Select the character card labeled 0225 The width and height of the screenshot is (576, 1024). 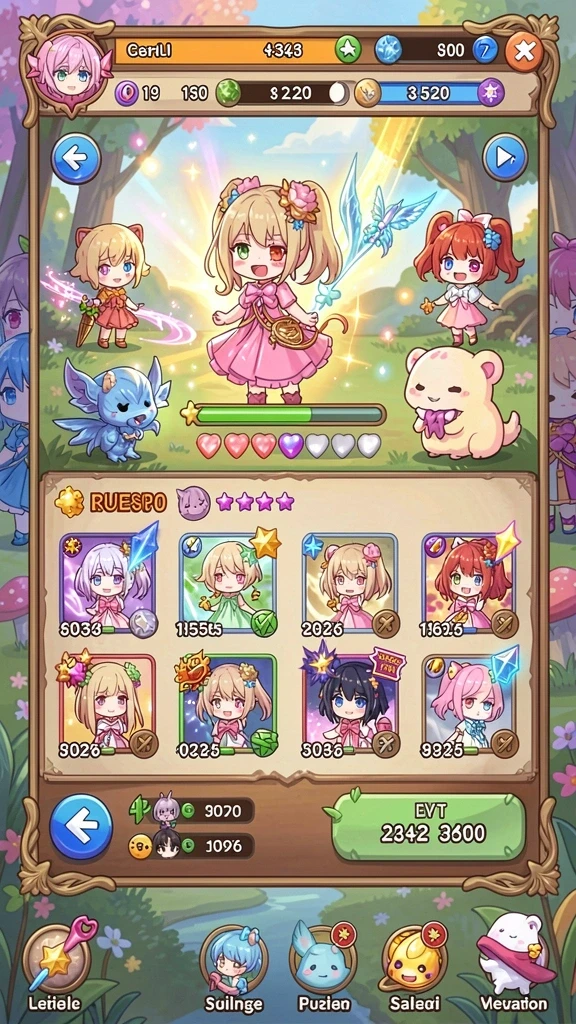click(x=227, y=705)
